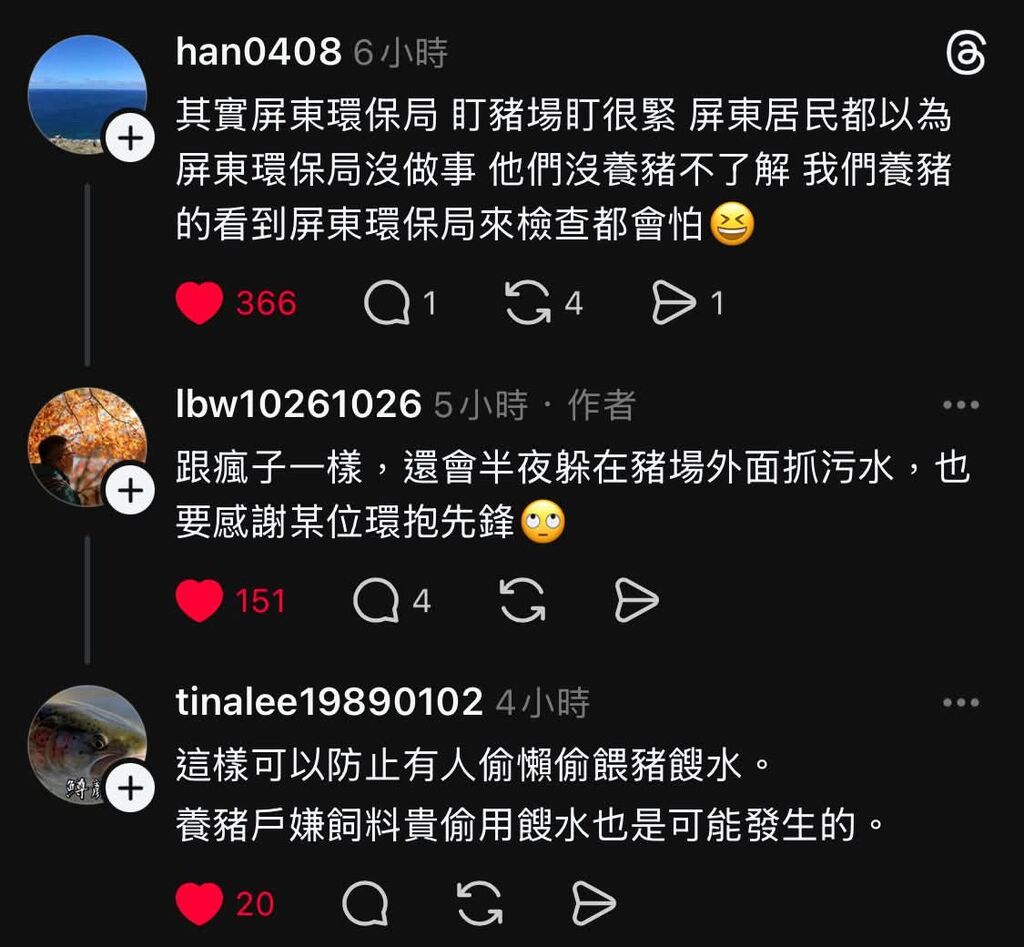Repost han0408's comment

click(x=528, y=303)
